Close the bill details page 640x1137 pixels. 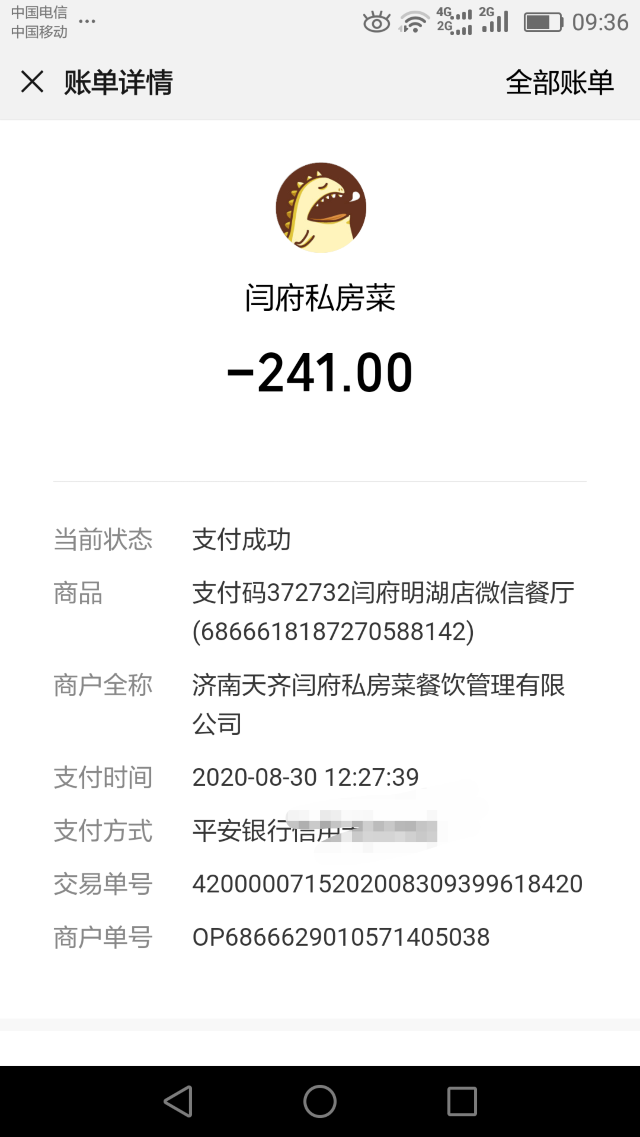coord(33,82)
